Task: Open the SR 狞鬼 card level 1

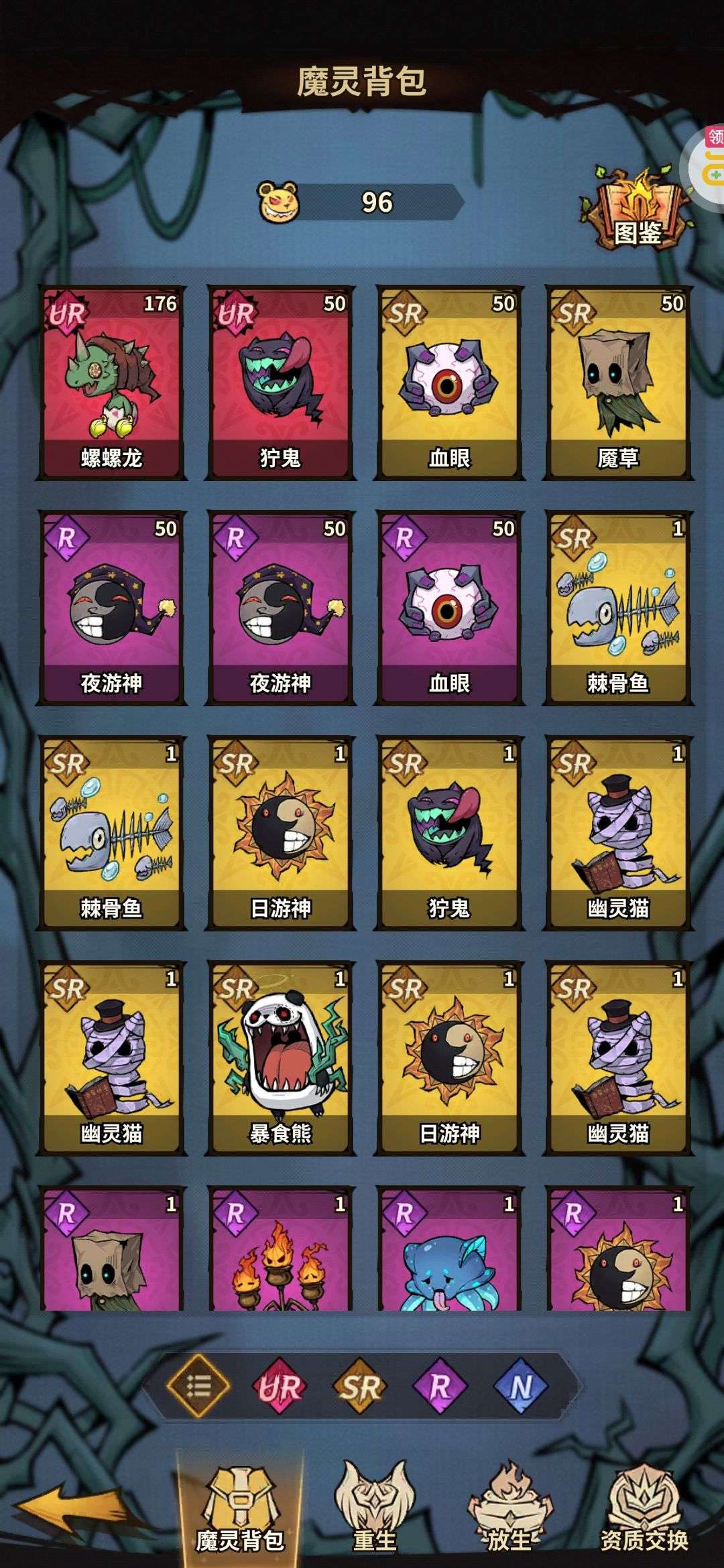Action: [449, 833]
